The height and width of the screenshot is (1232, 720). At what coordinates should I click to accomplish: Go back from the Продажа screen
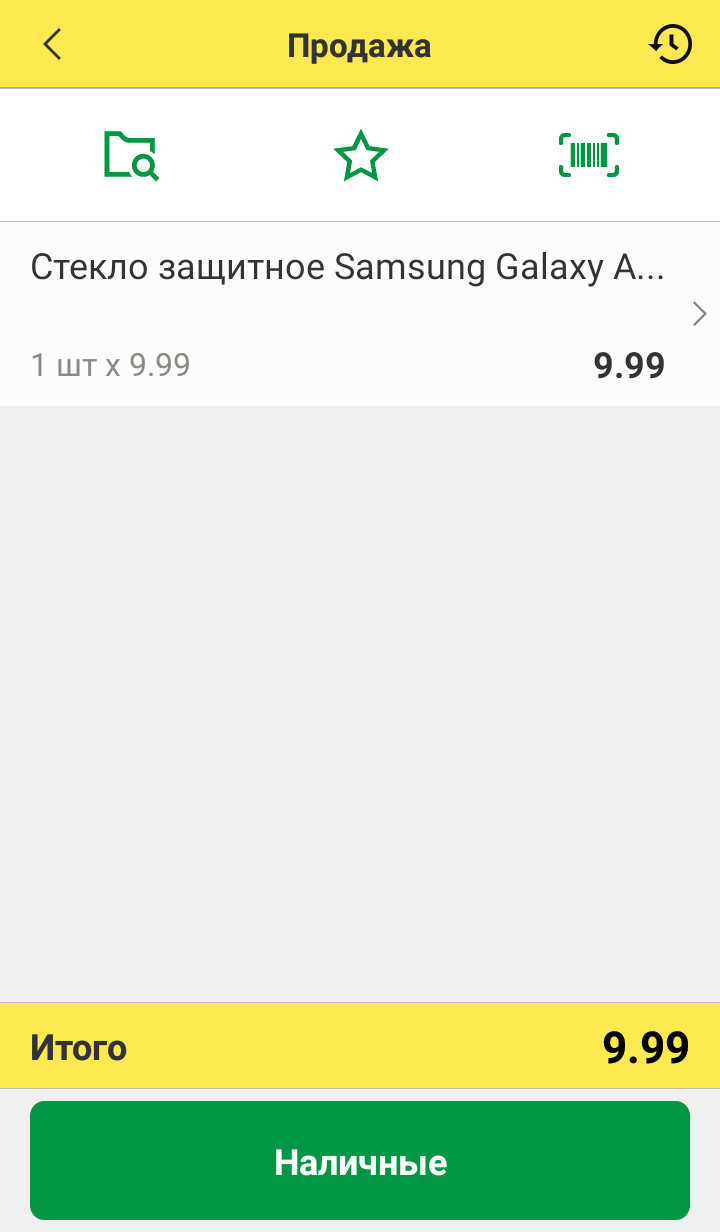(52, 45)
